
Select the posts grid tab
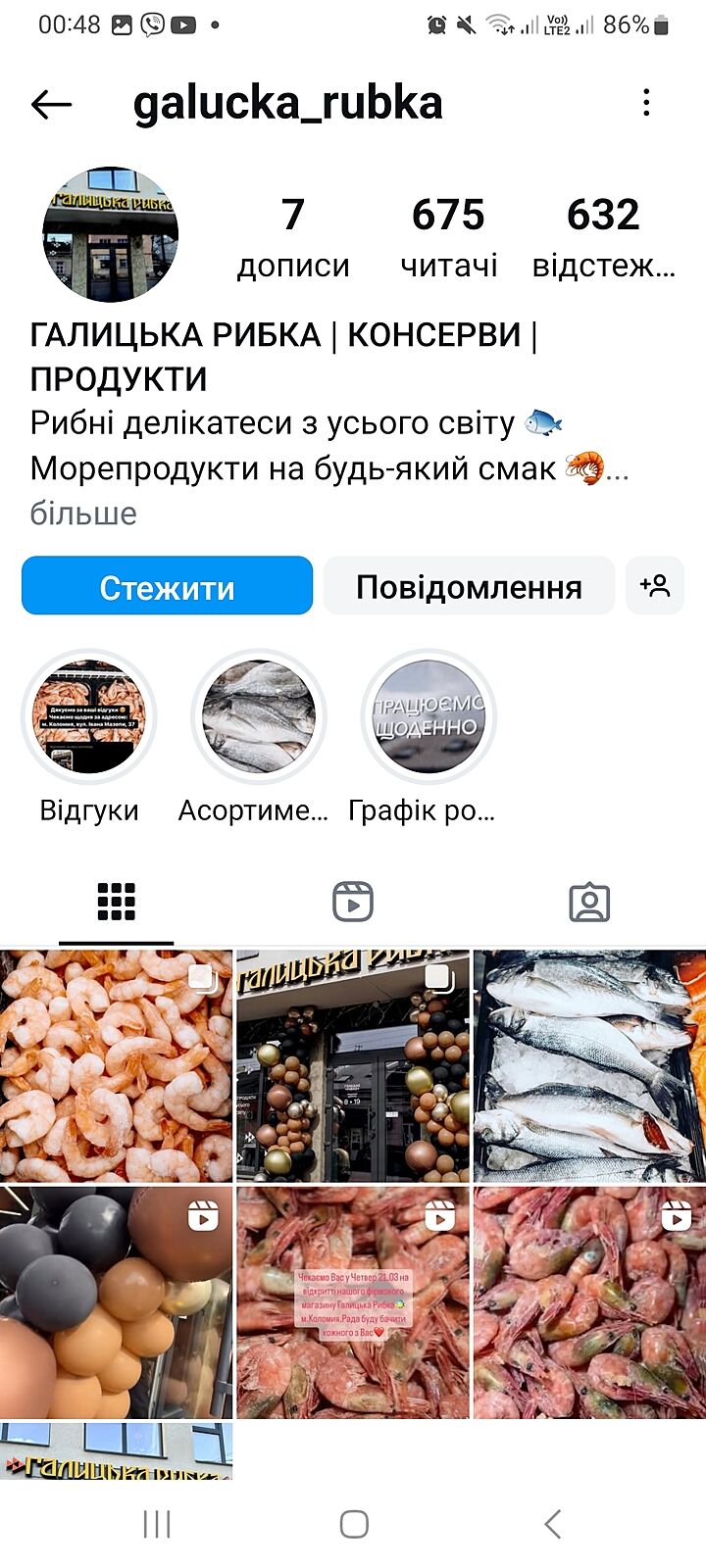click(117, 902)
